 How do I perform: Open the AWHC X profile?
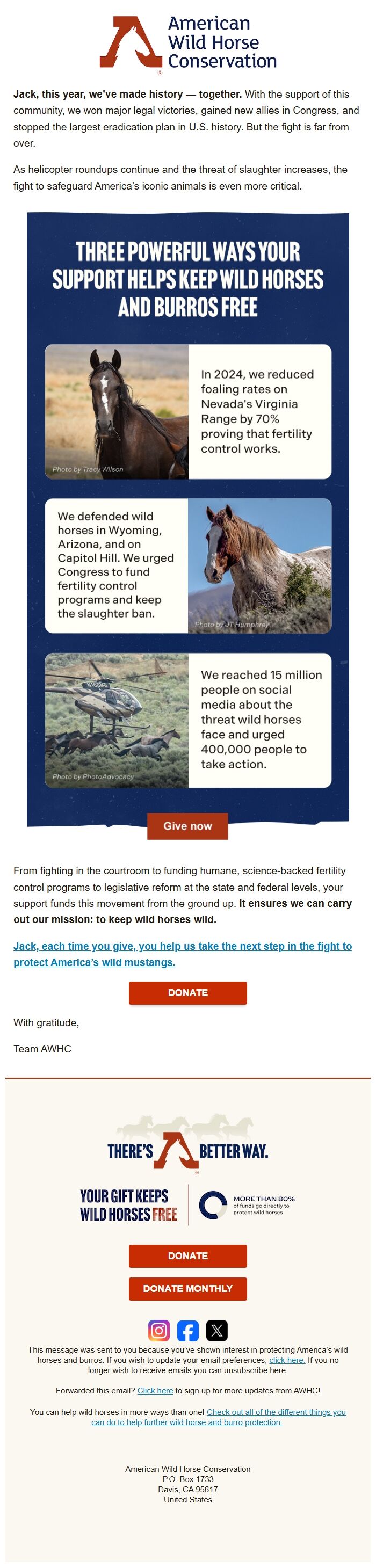[216, 1330]
